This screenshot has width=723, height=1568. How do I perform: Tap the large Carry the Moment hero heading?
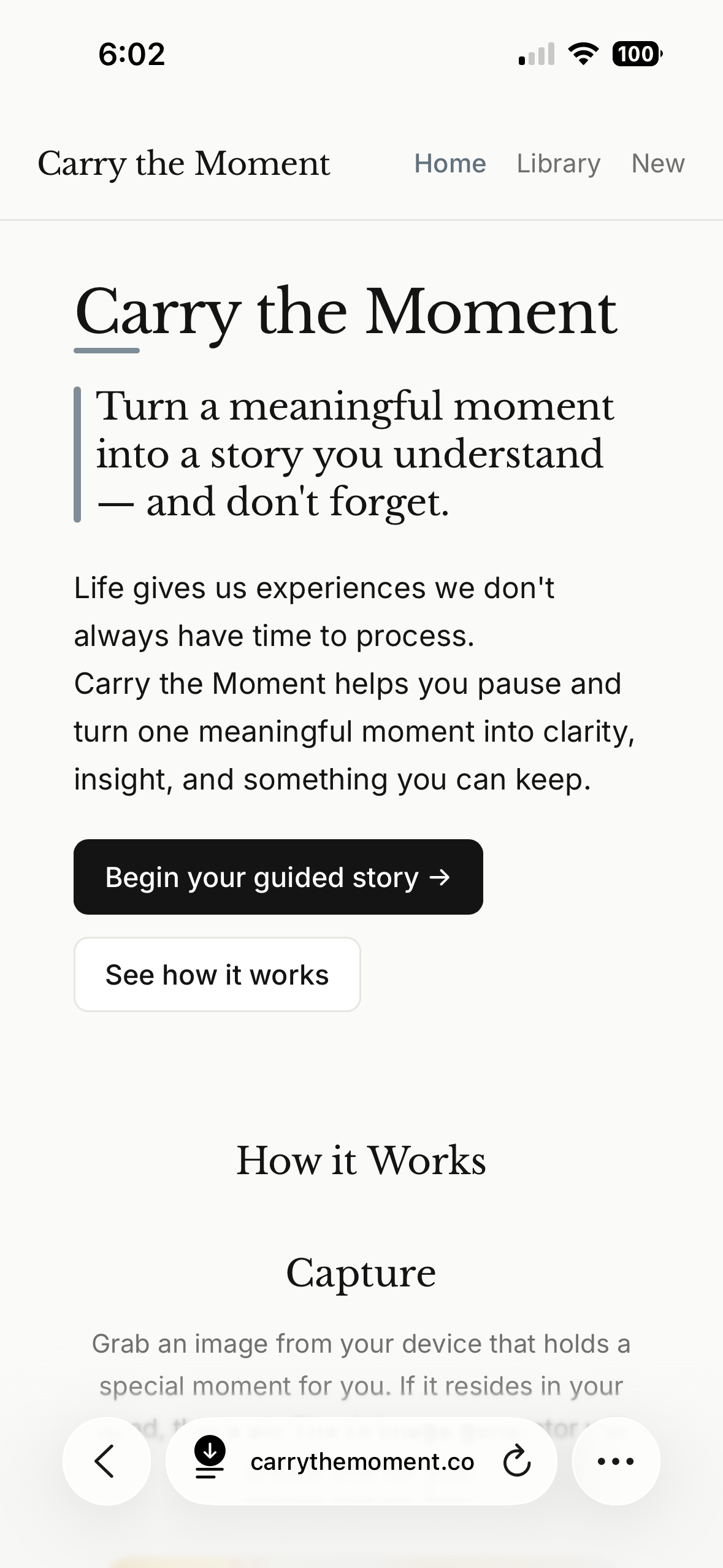(x=346, y=312)
